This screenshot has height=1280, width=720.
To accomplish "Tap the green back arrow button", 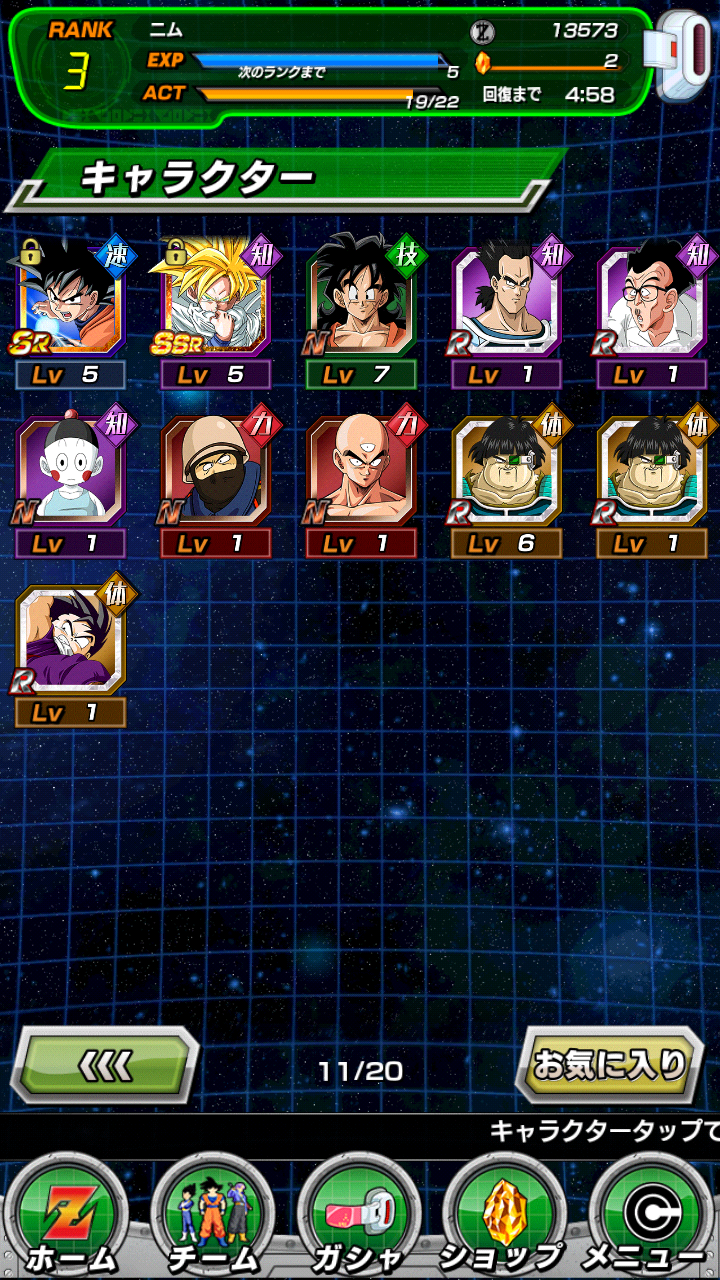I will [x=105, y=1066].
